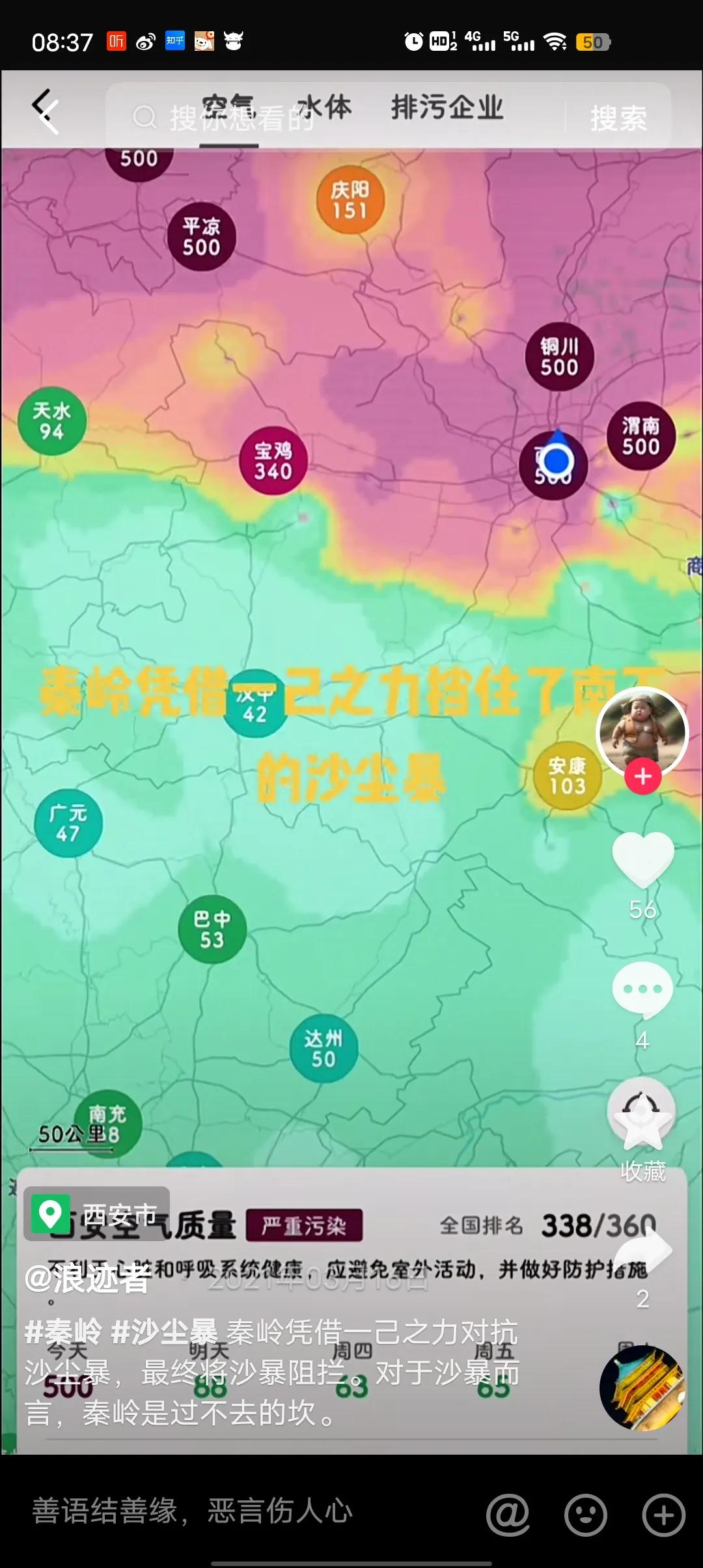
Task: Open the #秦岭 hashtag
Action: pos(63,1332)
